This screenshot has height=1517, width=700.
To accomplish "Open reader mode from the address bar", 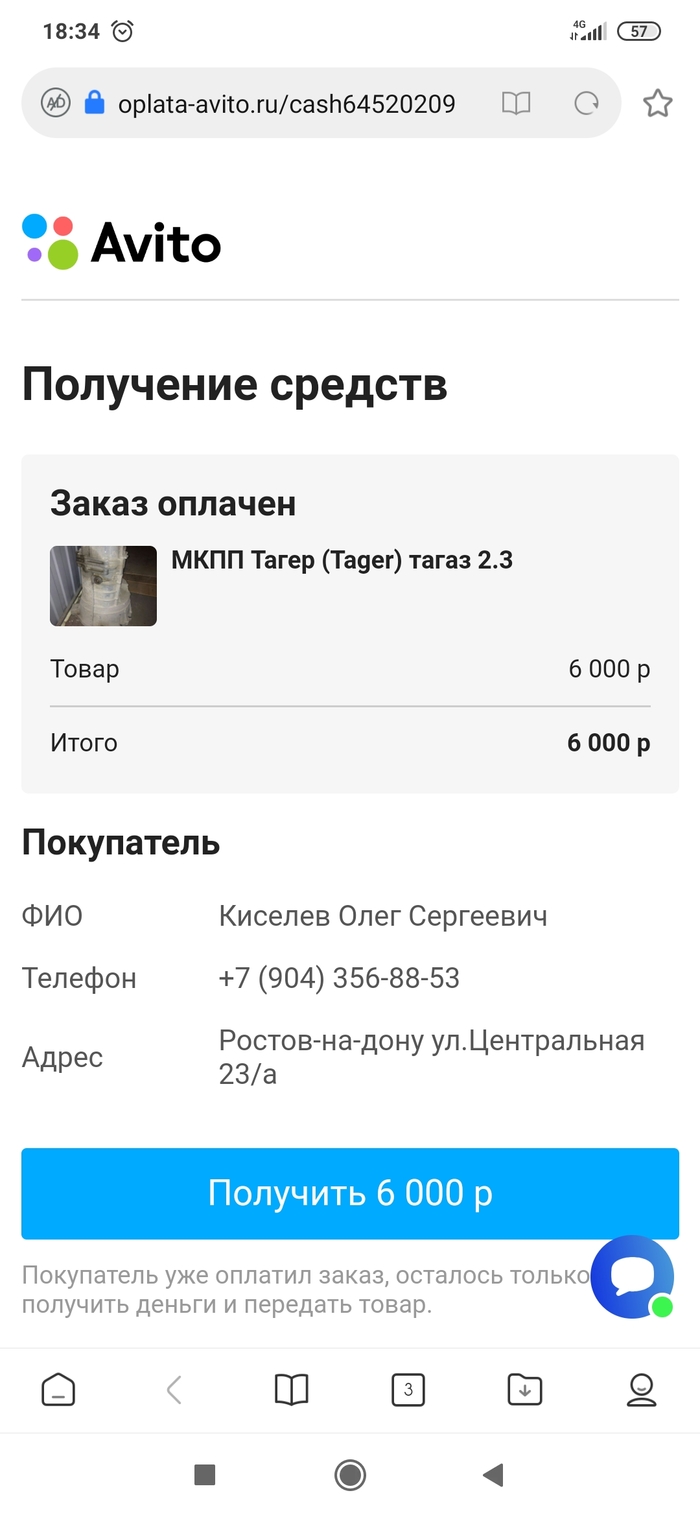I will click(516, 103).
